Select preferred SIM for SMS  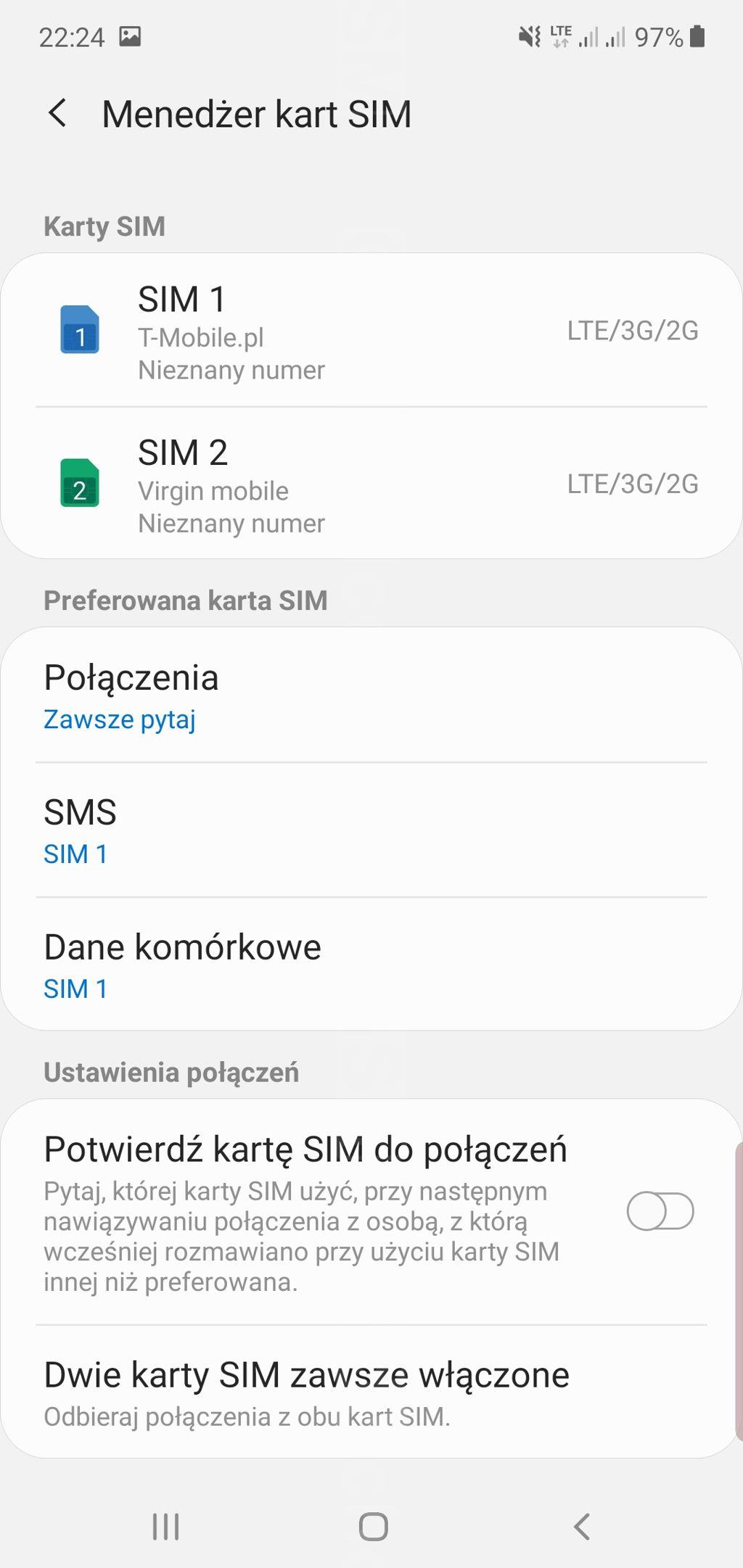click(370, 830)
